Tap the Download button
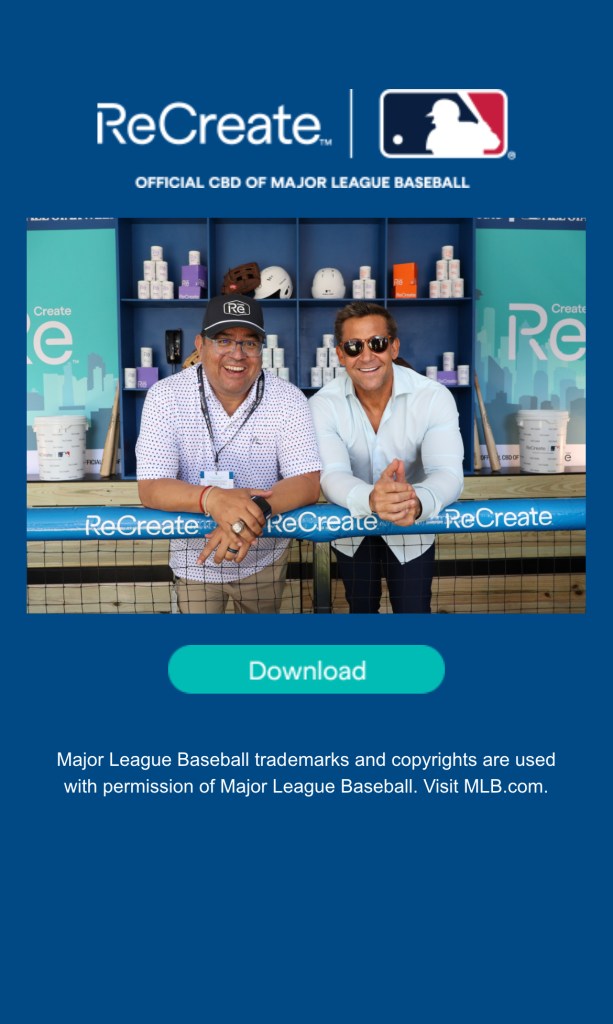The image size is (613, 1024). tap(306, 670)
